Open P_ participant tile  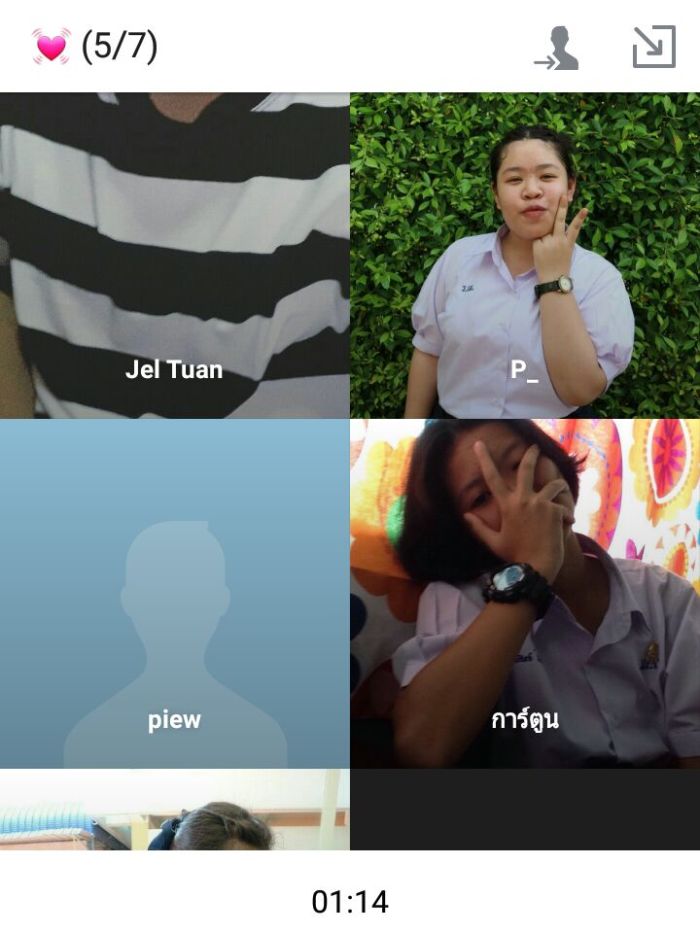525,255
